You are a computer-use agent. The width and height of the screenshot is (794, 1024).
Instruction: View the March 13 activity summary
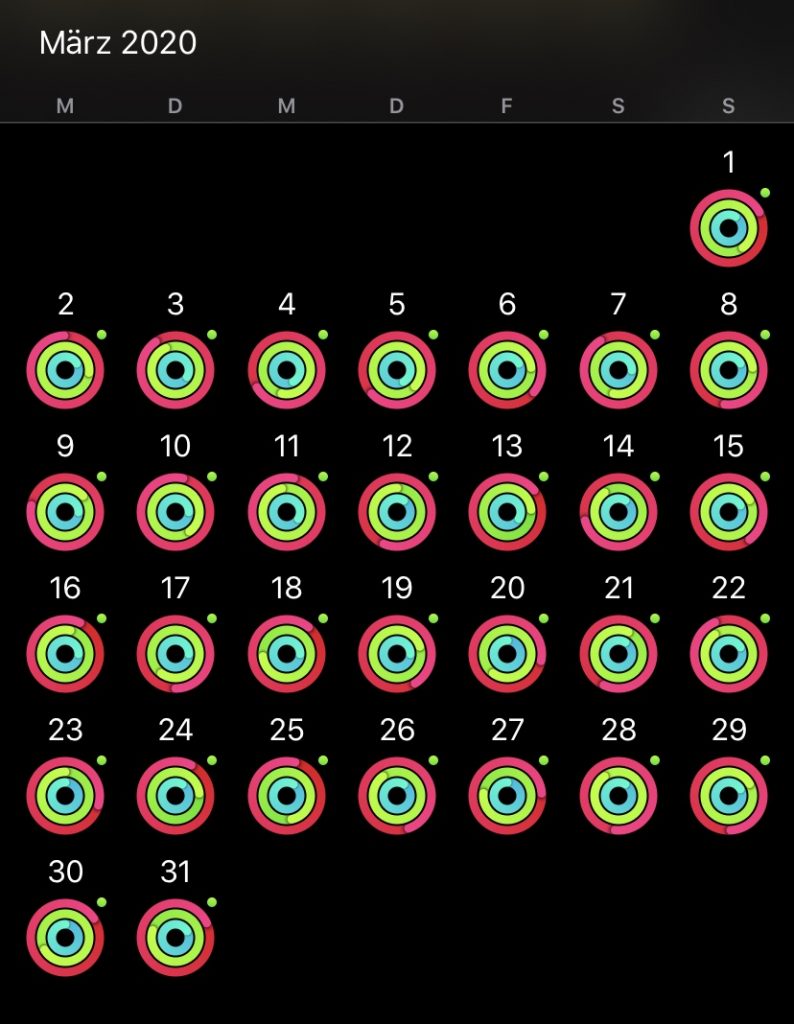point(507,512)
